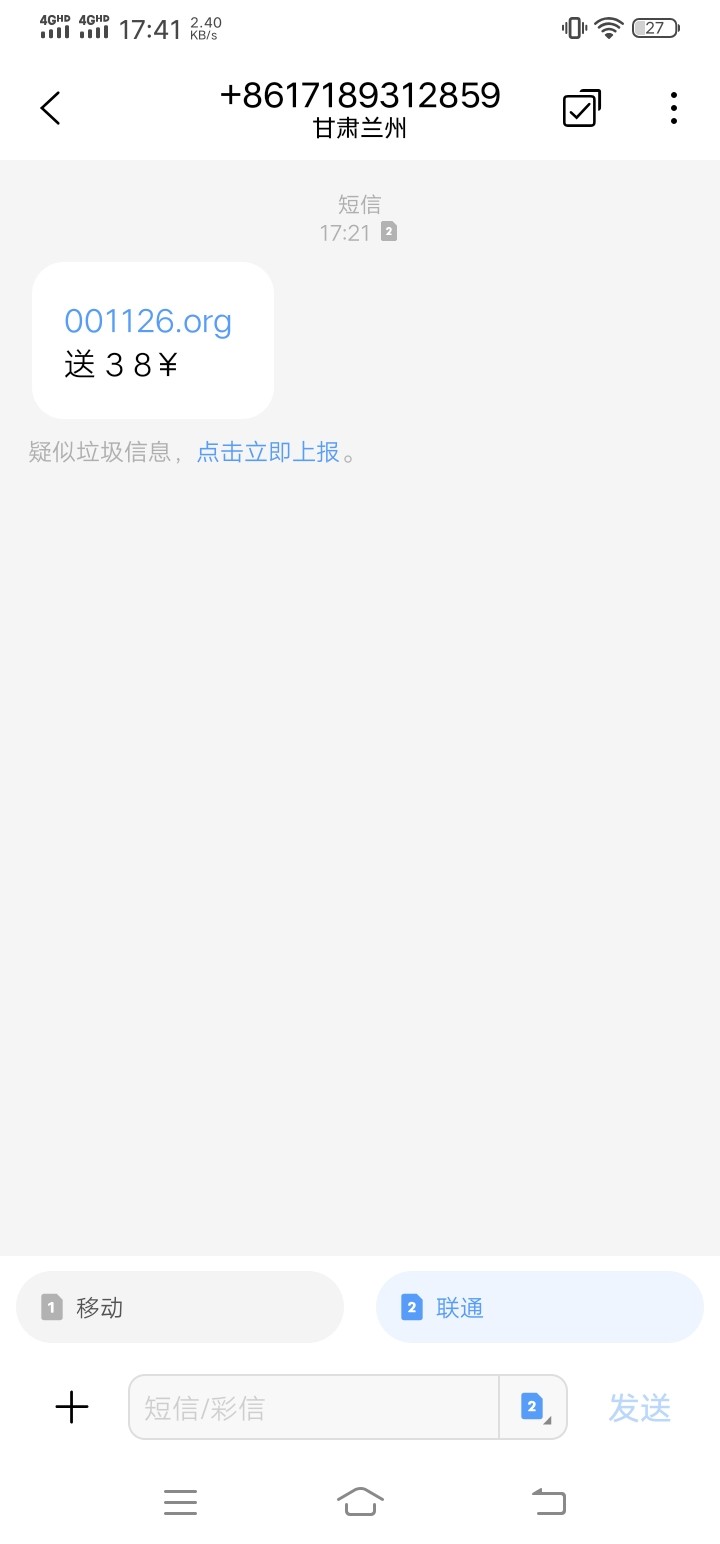Open the 001126.org link
Screen dimensions: 720x1544
click(x=148, y=321)
